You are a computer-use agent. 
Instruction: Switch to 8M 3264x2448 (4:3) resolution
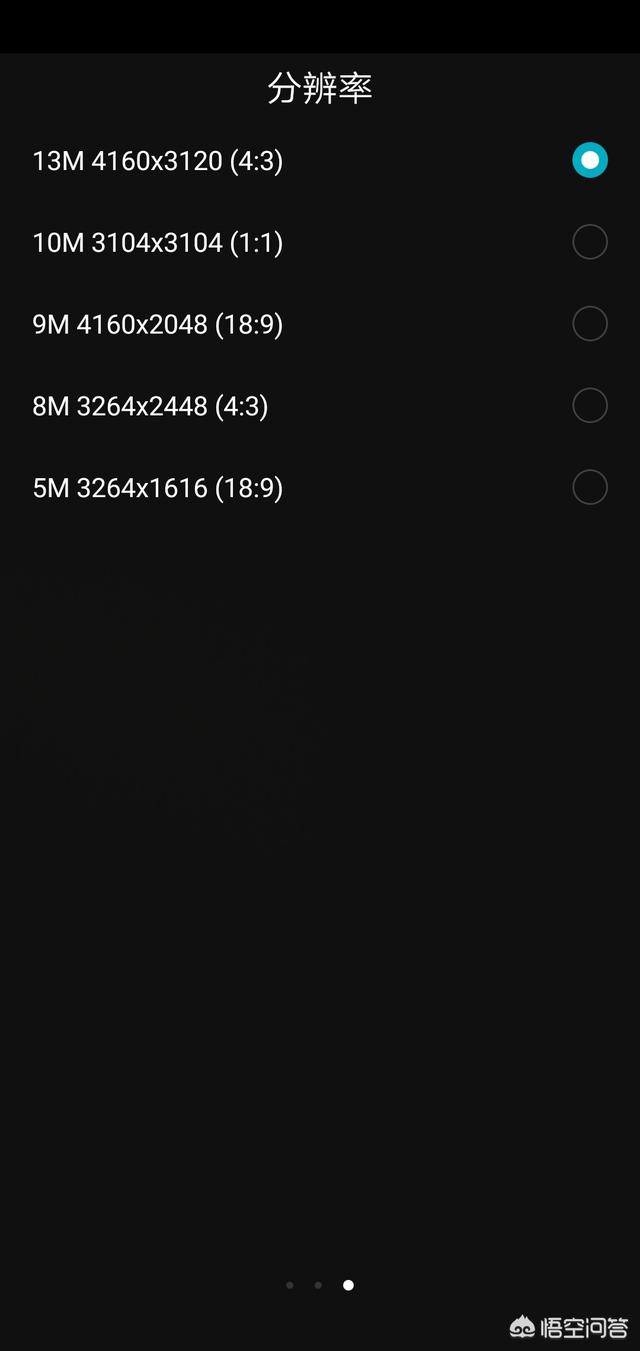pyautogui.click(x=320, y=406)
